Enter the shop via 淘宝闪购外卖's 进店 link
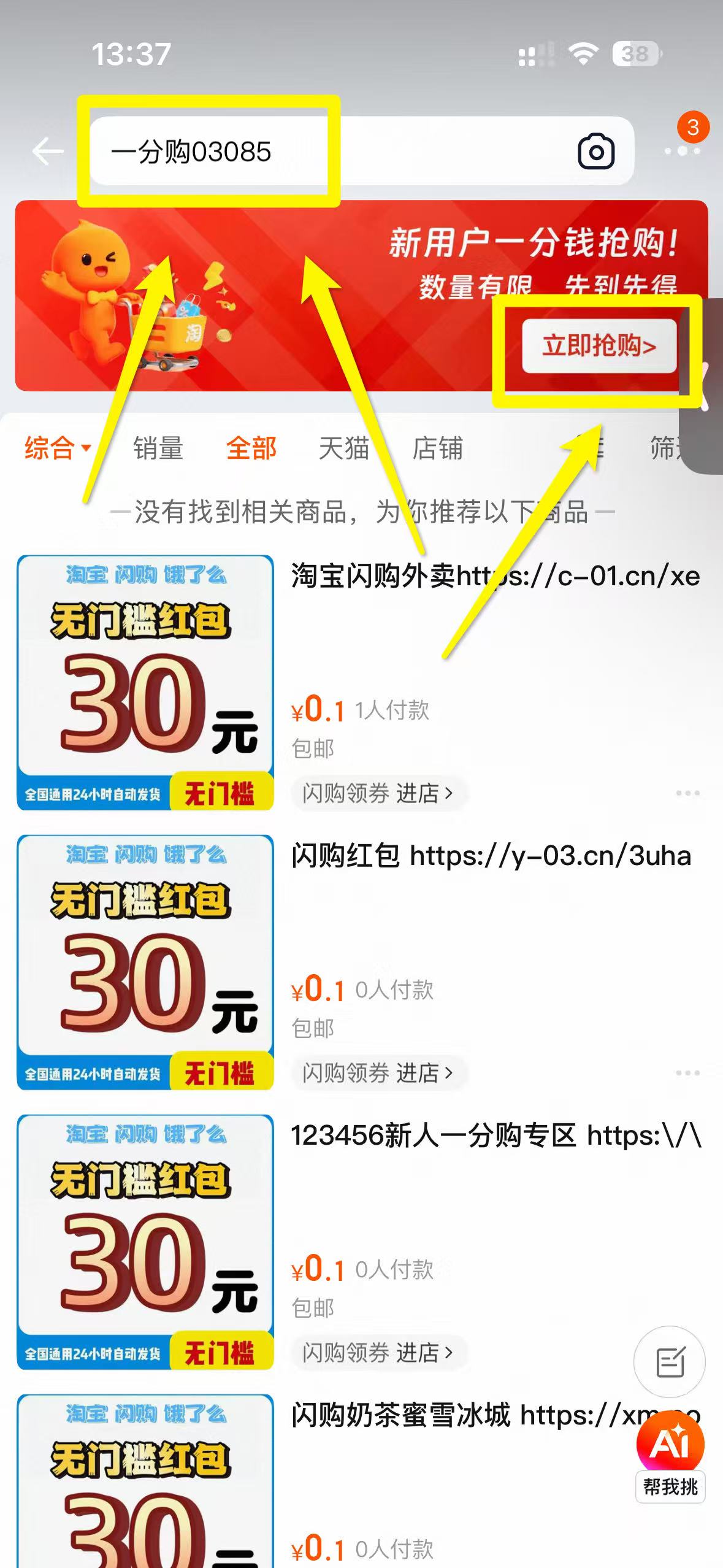 click(x=424, y=793)
